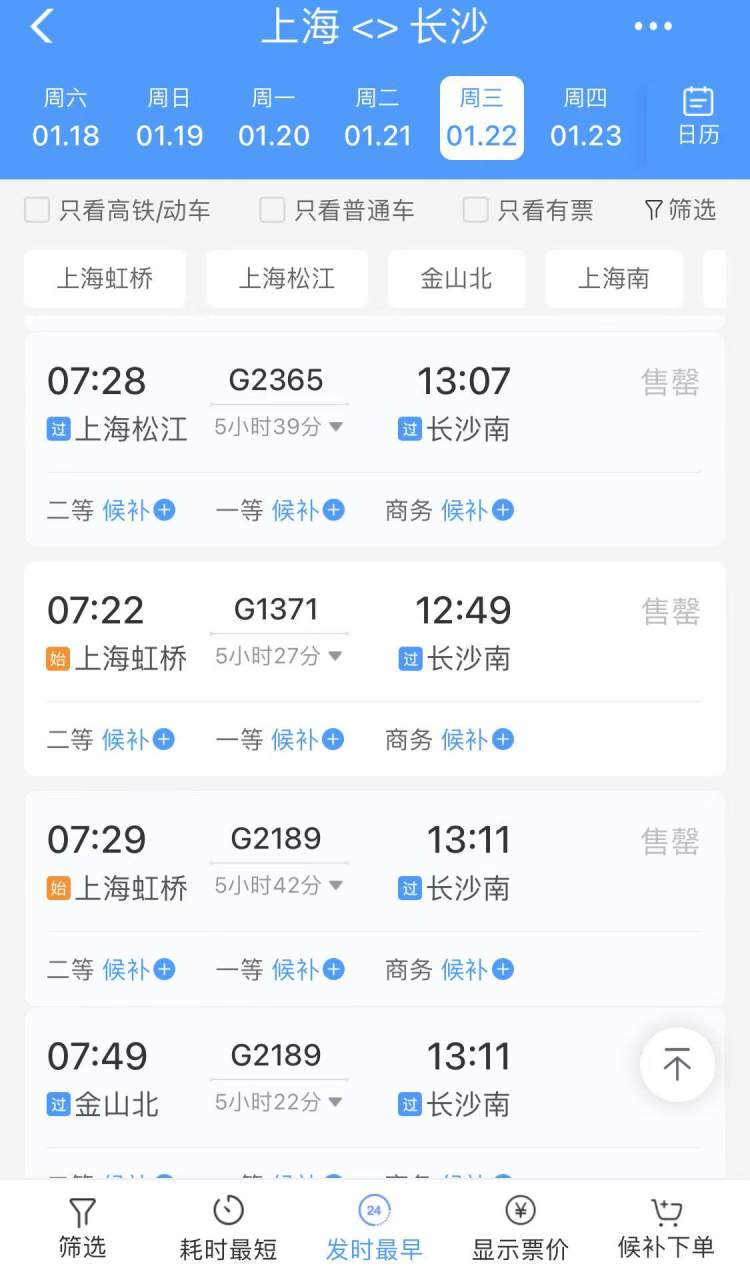Image resolution: width=750 pixels, height=1276 pixels.
Task: Open the 日历 calendar picker
Action: pos(698,117)
